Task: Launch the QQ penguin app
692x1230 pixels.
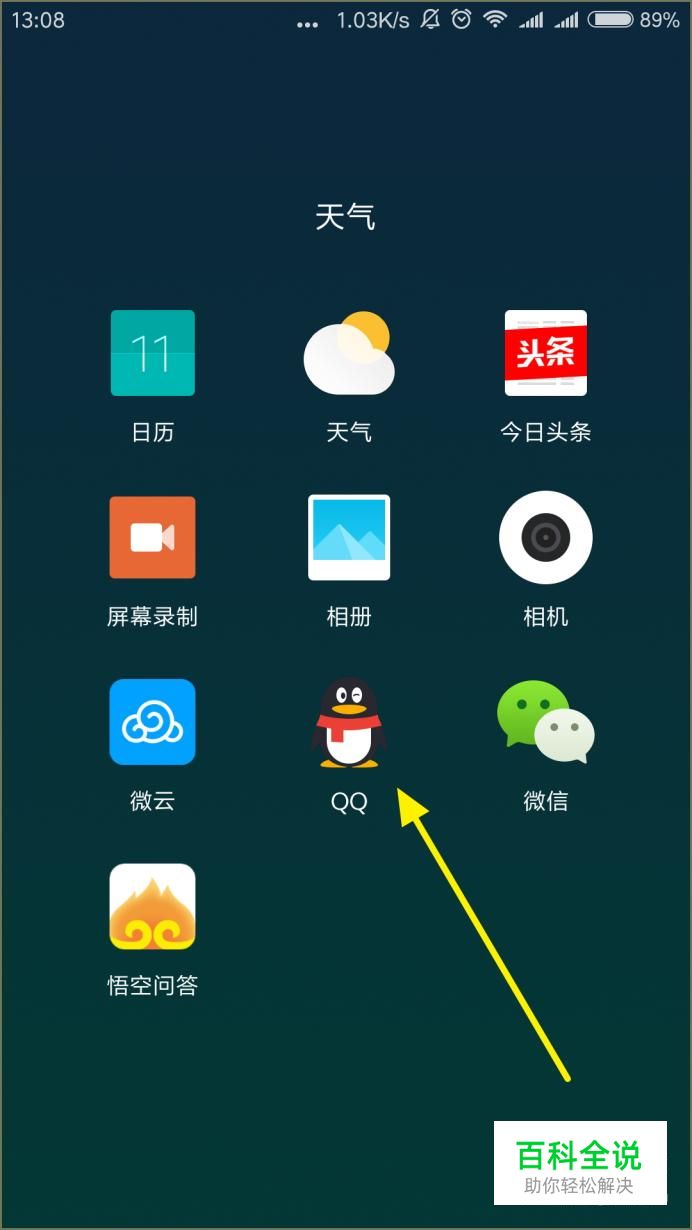Action: 348,722
